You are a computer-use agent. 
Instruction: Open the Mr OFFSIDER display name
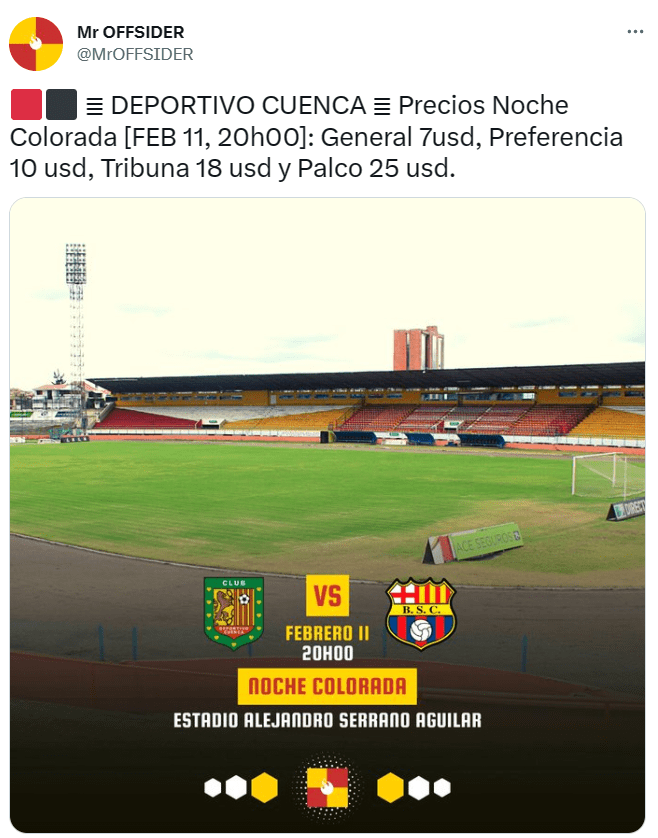click(x=130, y=33)
